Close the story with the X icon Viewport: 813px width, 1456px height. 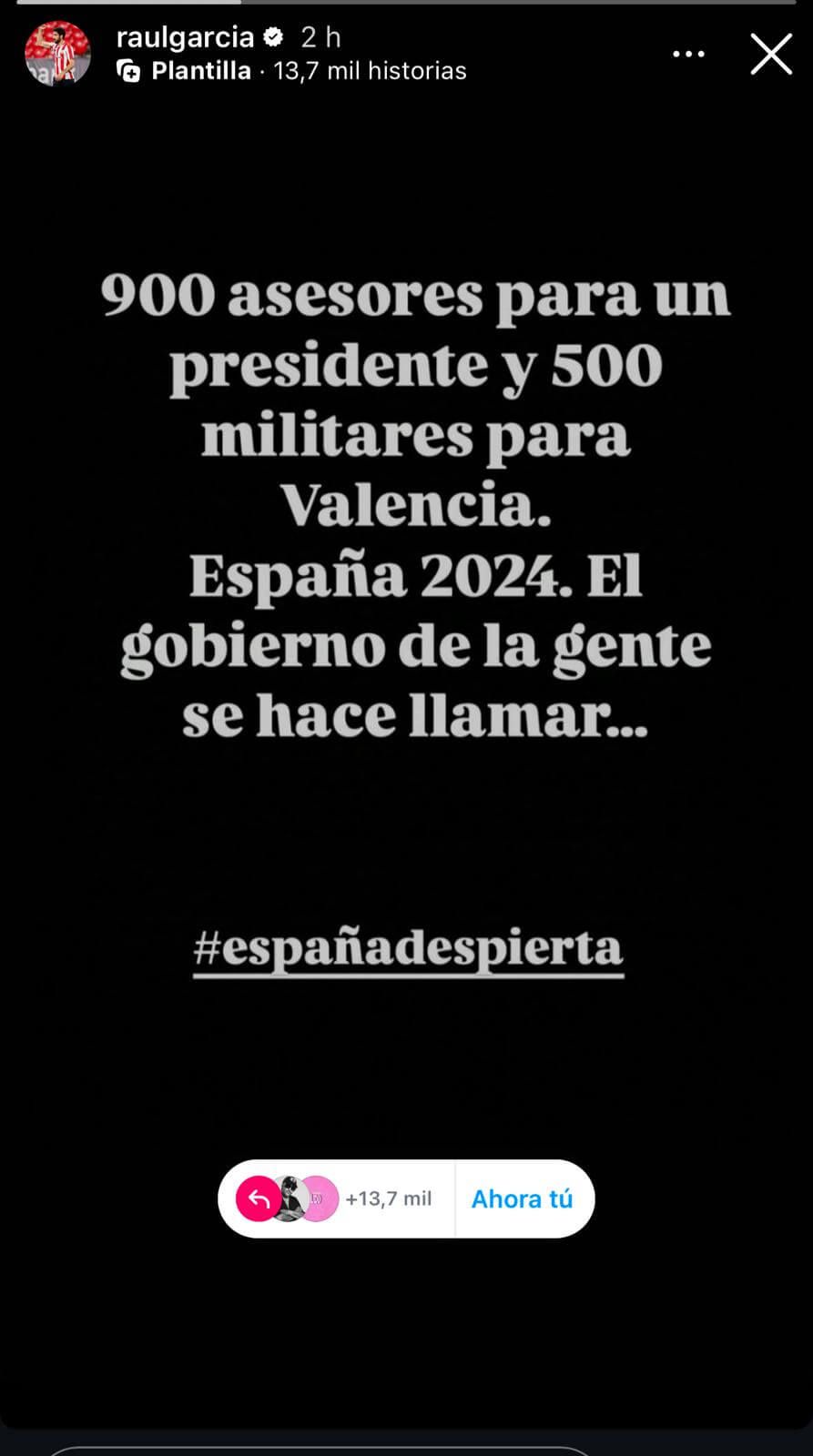[772, 54]
